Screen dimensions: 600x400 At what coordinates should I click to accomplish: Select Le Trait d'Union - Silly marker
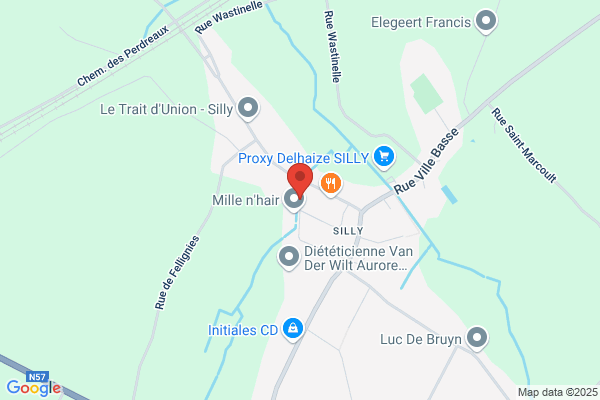tap(248, 108)
